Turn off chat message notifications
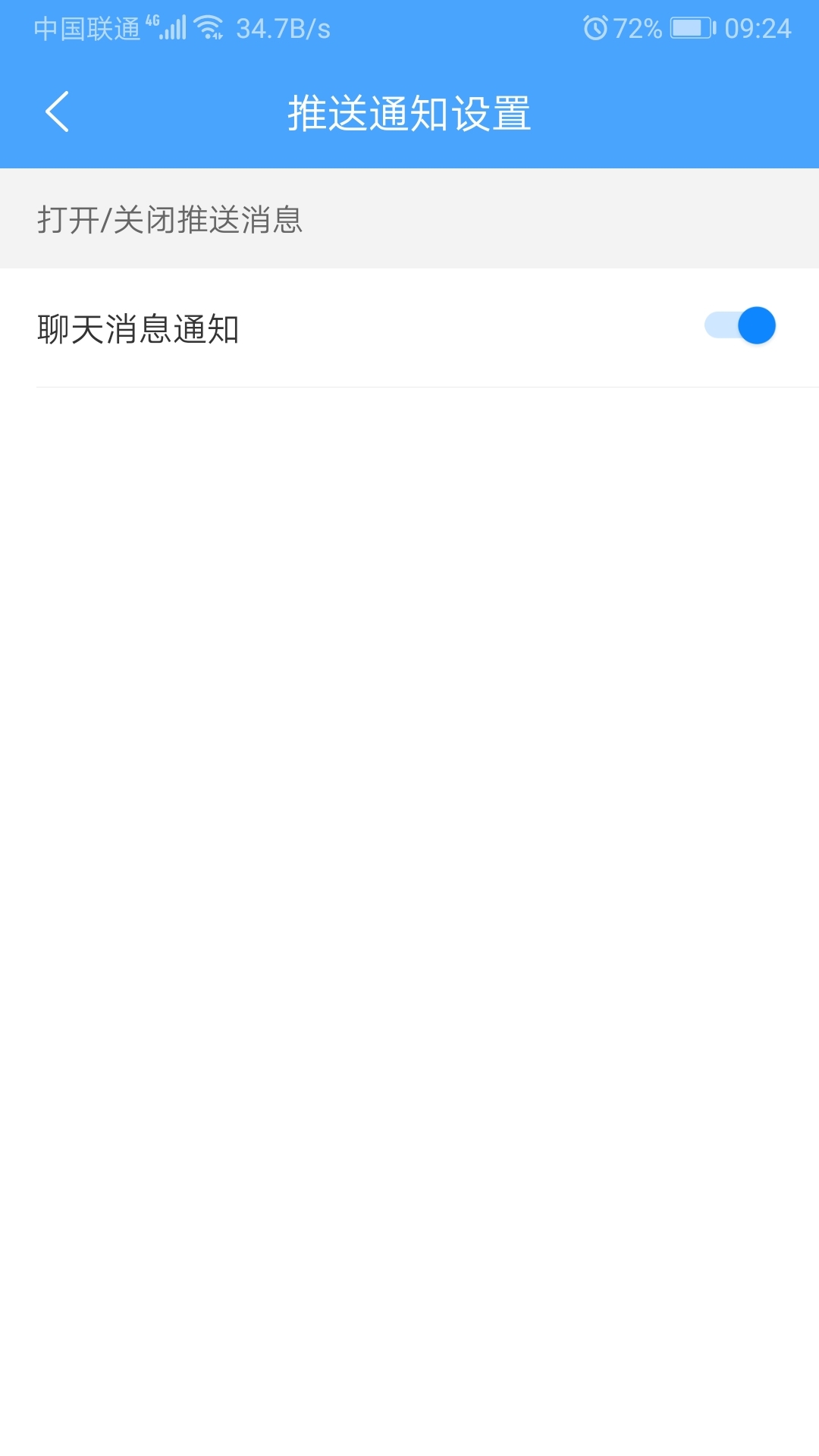 [740, 326]
